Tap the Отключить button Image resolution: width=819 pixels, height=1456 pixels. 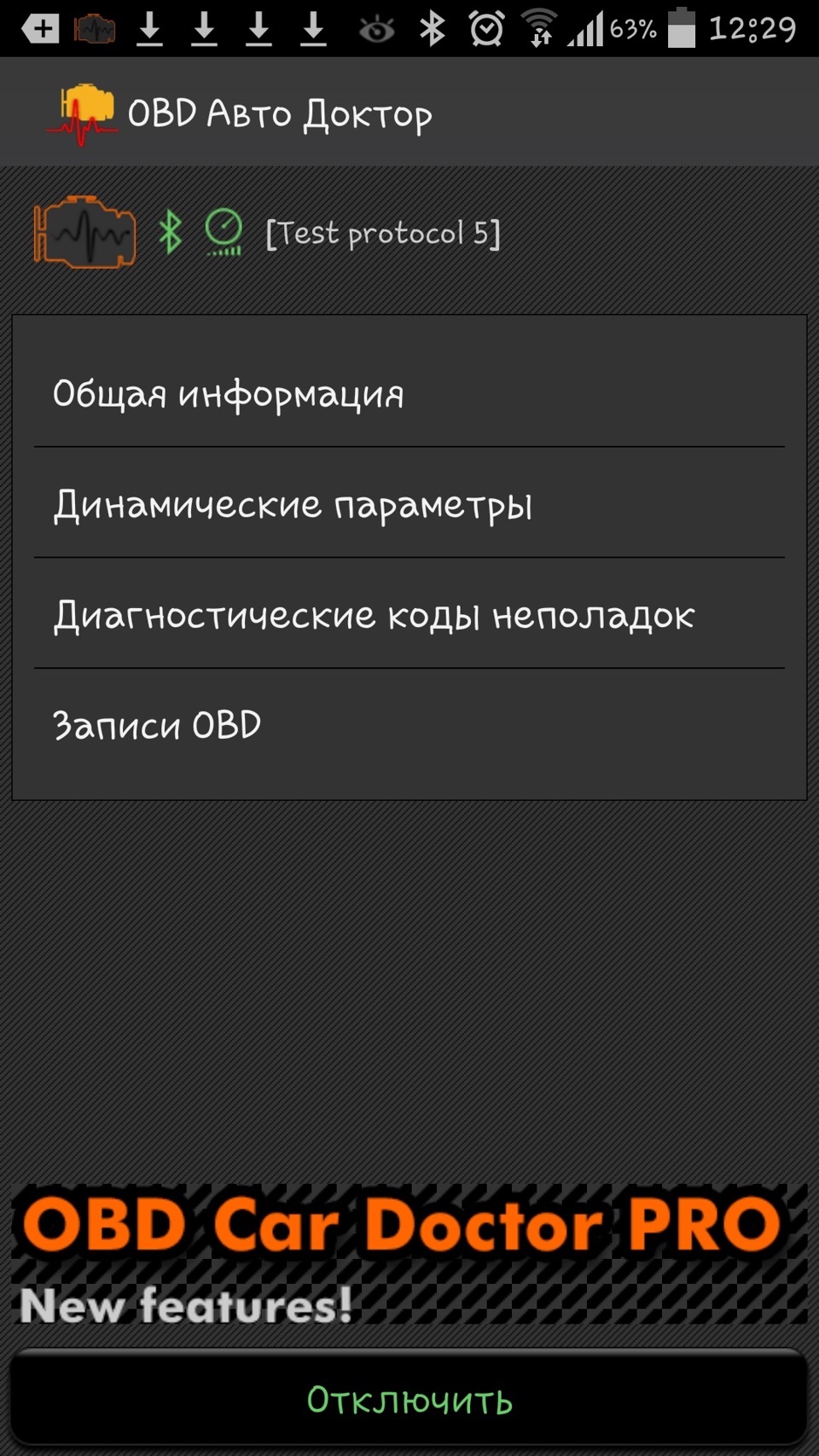click(x=408, y=1399)
